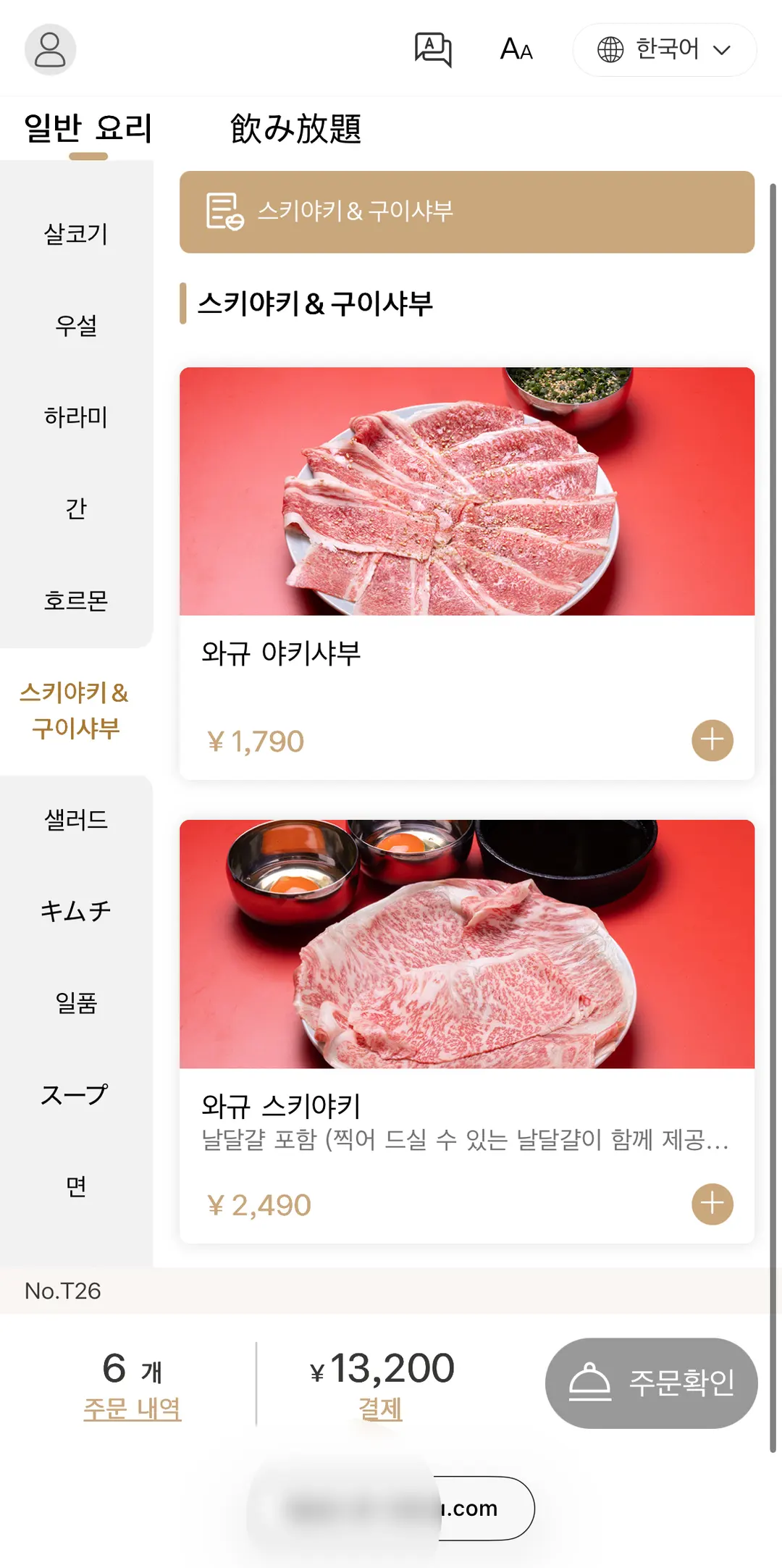782x1568 pixels.
Task: Add 와규 스키야키 to the order
Action: coord(712,1204)
